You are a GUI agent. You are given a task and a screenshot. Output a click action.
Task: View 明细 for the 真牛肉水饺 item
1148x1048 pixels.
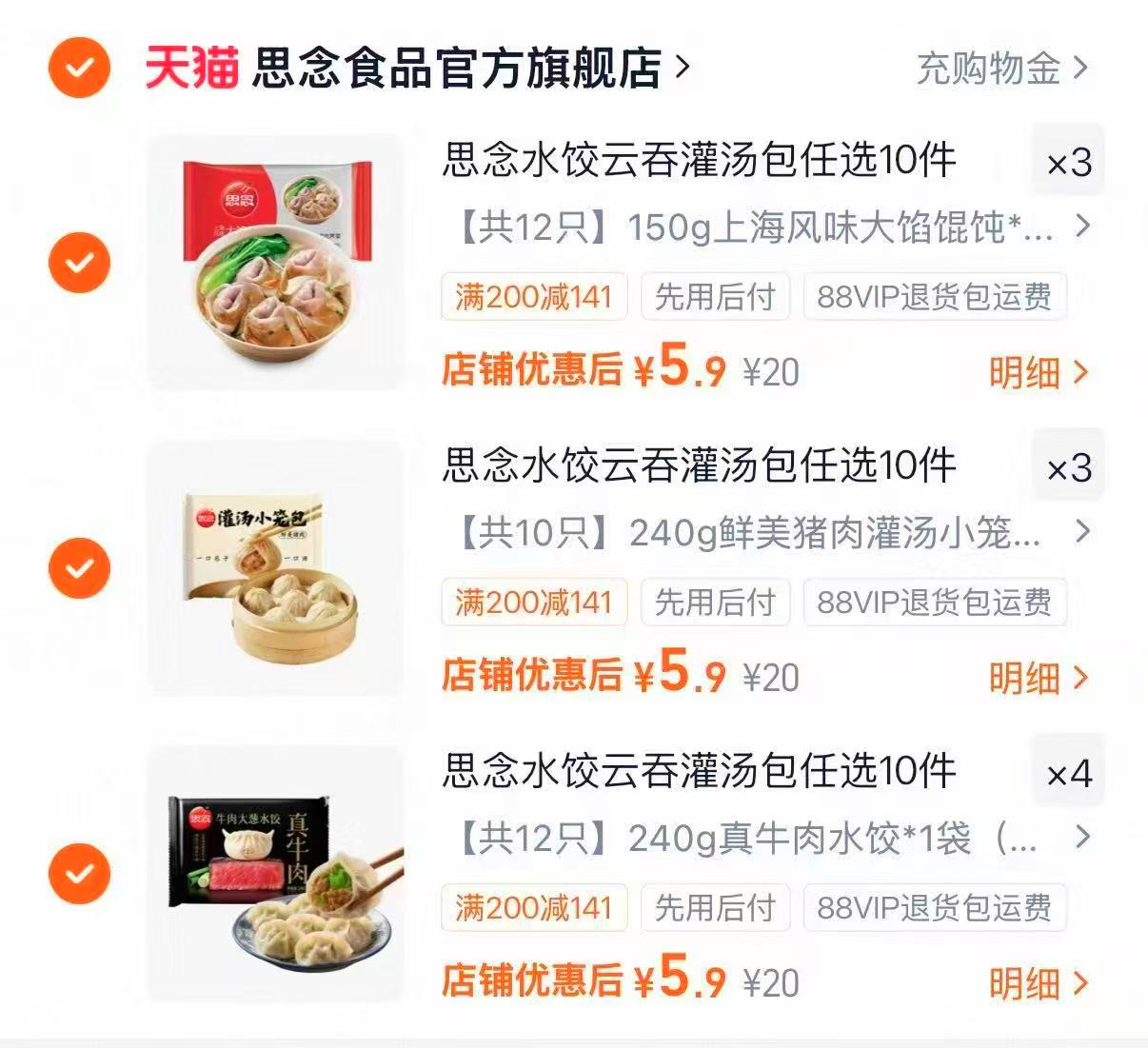click(1038, 983)
